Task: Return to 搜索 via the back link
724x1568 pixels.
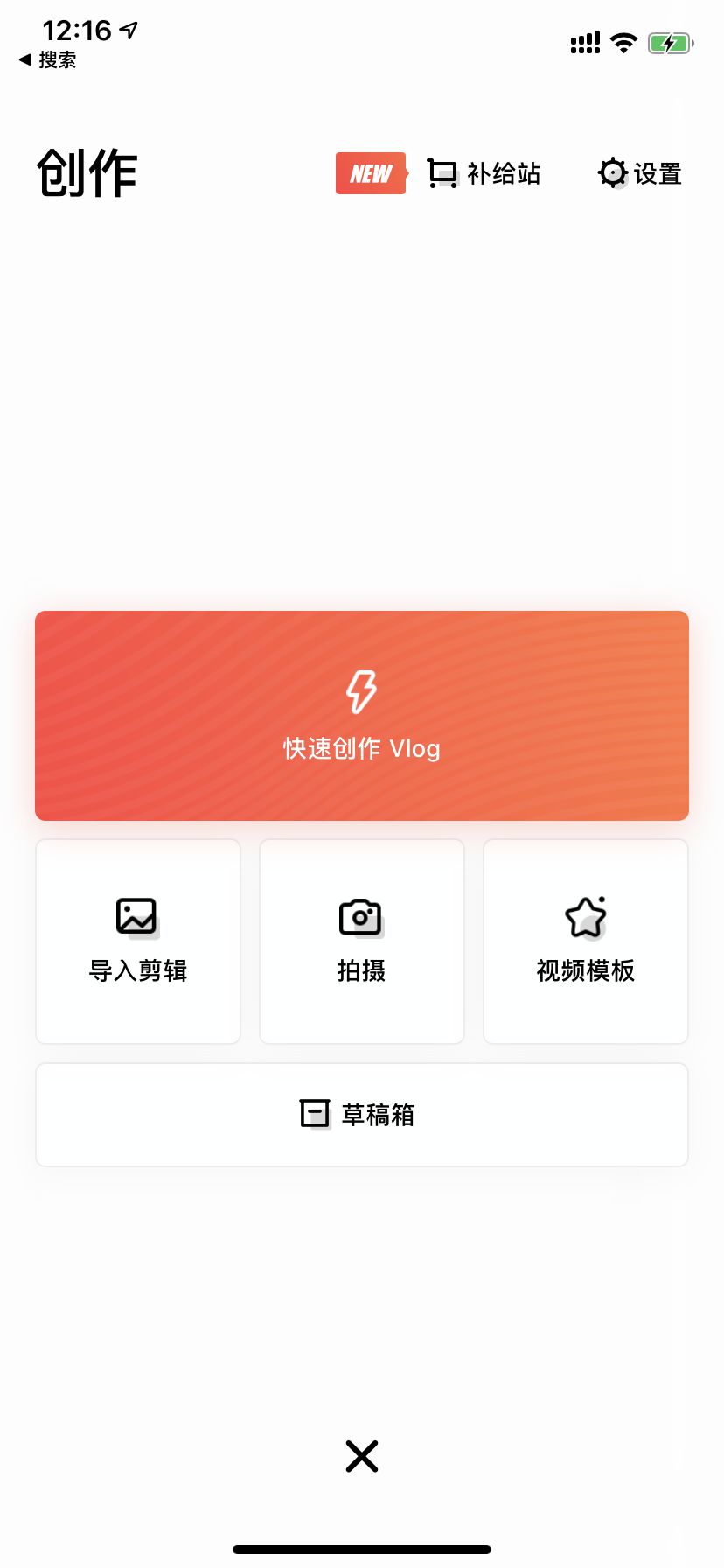Action: (48, 59)
